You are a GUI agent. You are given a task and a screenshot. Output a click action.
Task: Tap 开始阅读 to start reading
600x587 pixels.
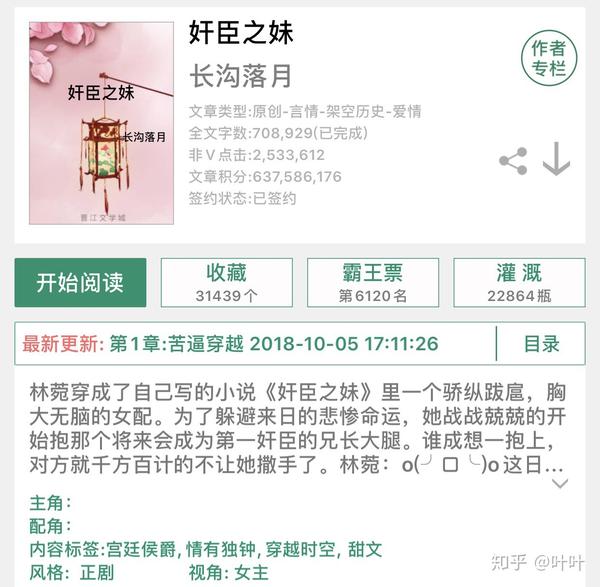(80, 283)
